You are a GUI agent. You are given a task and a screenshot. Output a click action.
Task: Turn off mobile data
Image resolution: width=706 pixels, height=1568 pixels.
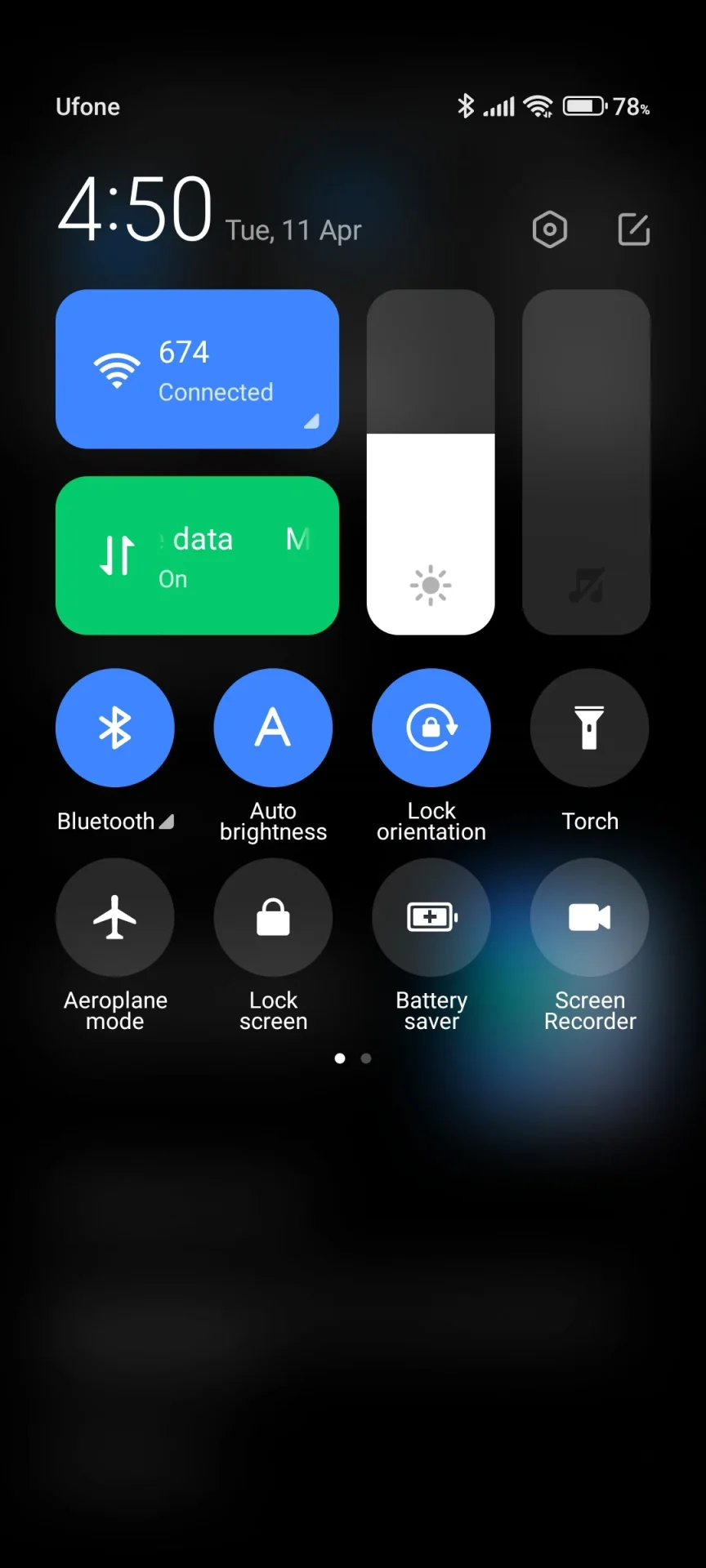(x=197, y=555)
